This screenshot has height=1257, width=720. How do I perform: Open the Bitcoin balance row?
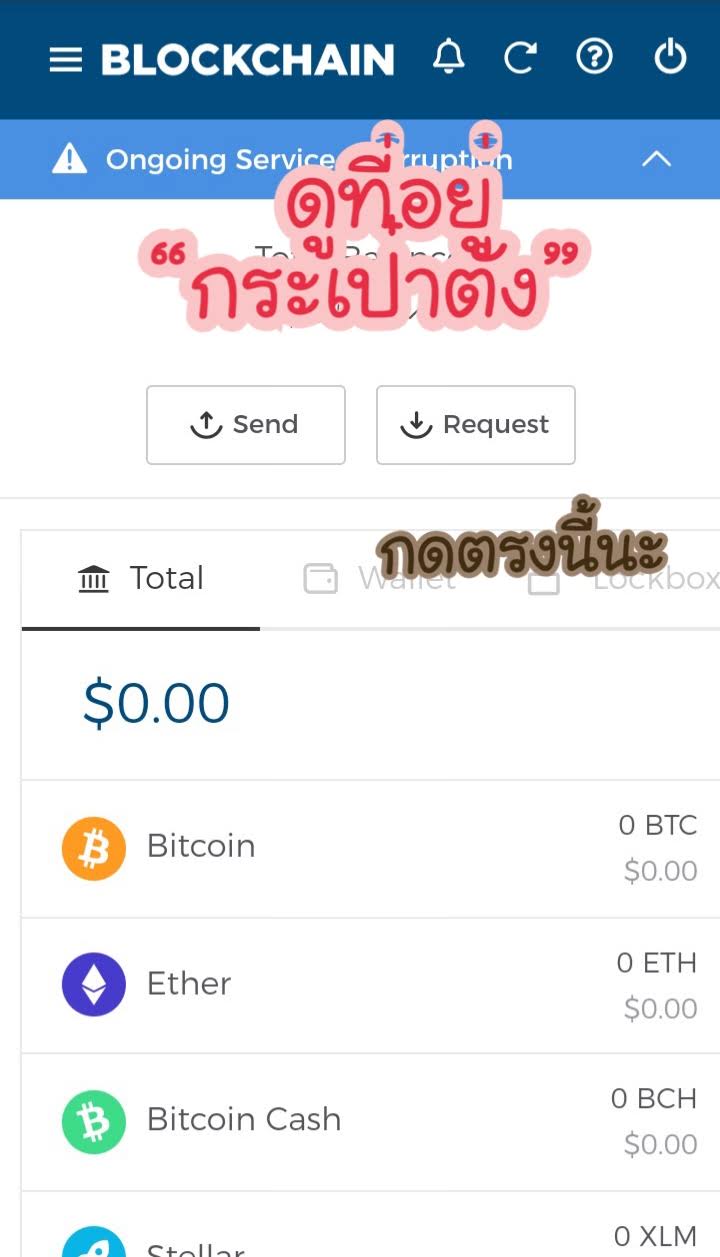(x=371, y=848)
